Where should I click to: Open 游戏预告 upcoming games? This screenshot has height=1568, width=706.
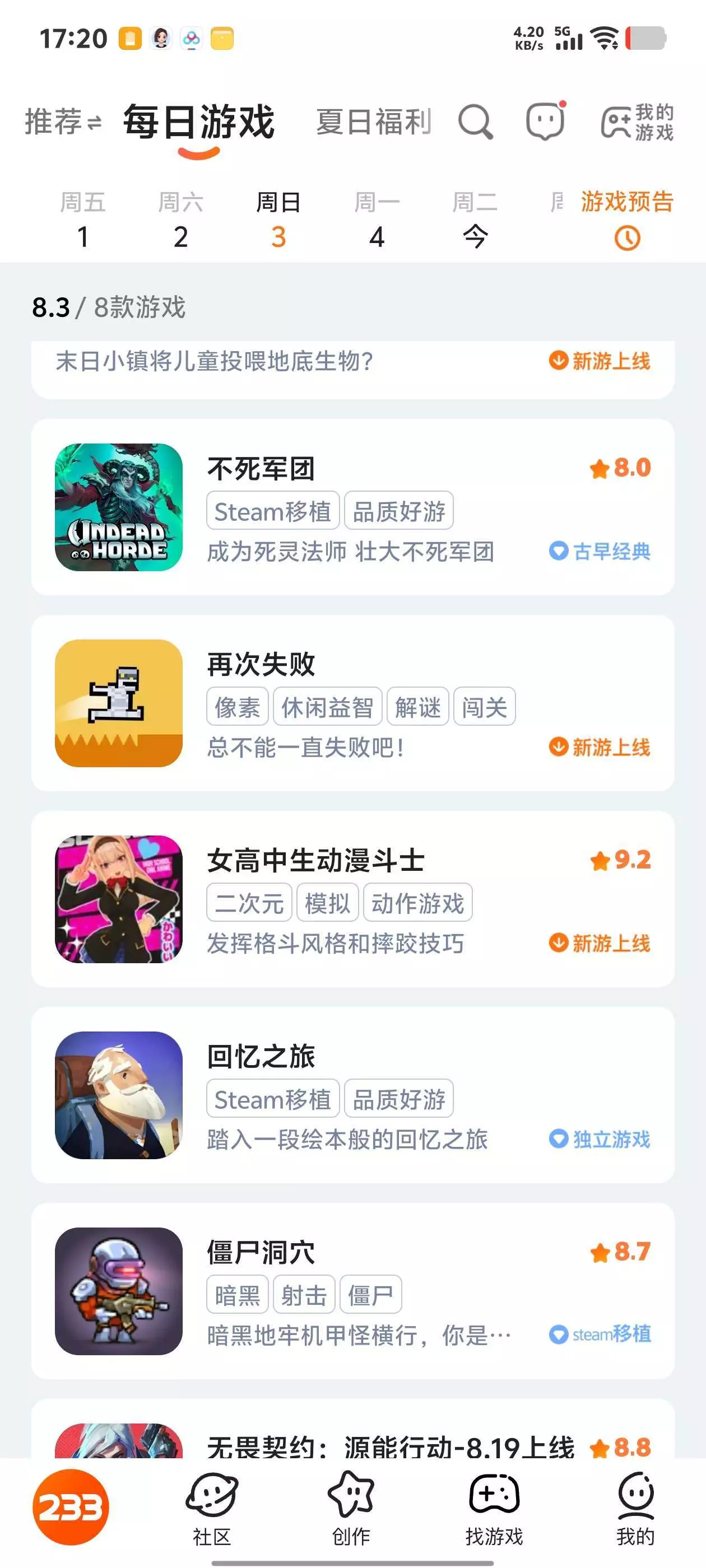point(627,219)
